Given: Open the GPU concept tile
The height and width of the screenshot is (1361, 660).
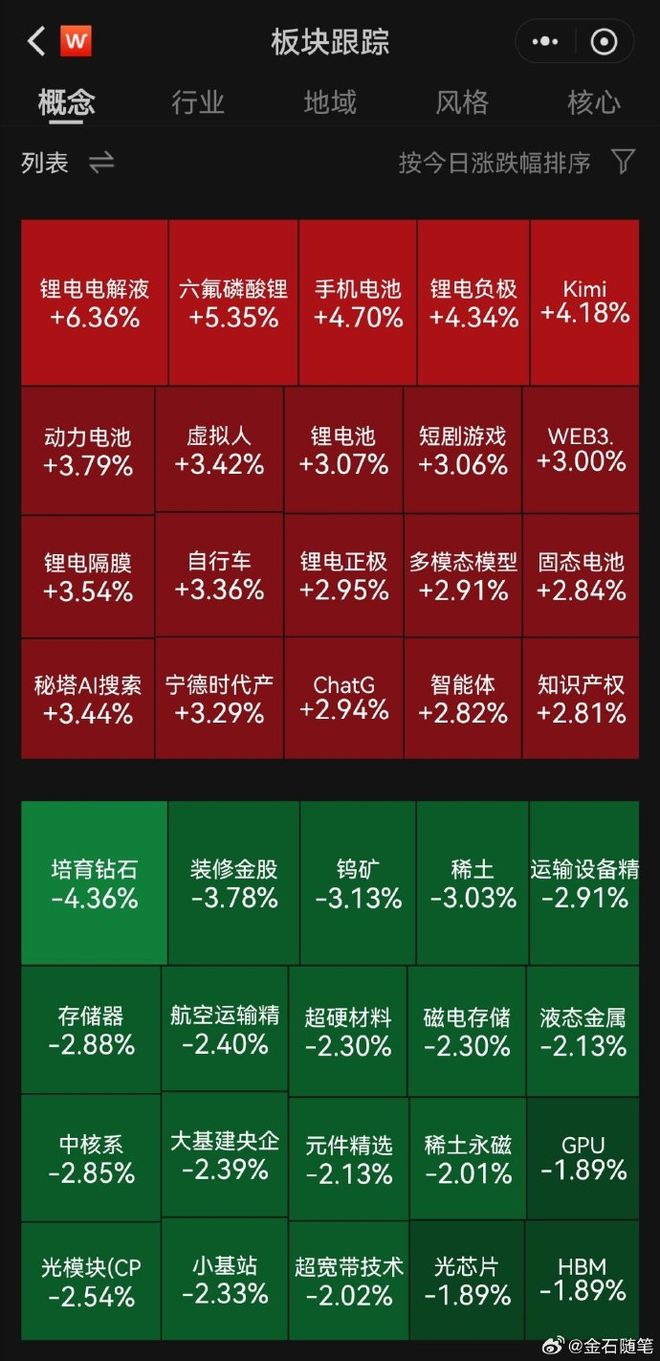Looking at the screenshot, I should [584, 1157].
